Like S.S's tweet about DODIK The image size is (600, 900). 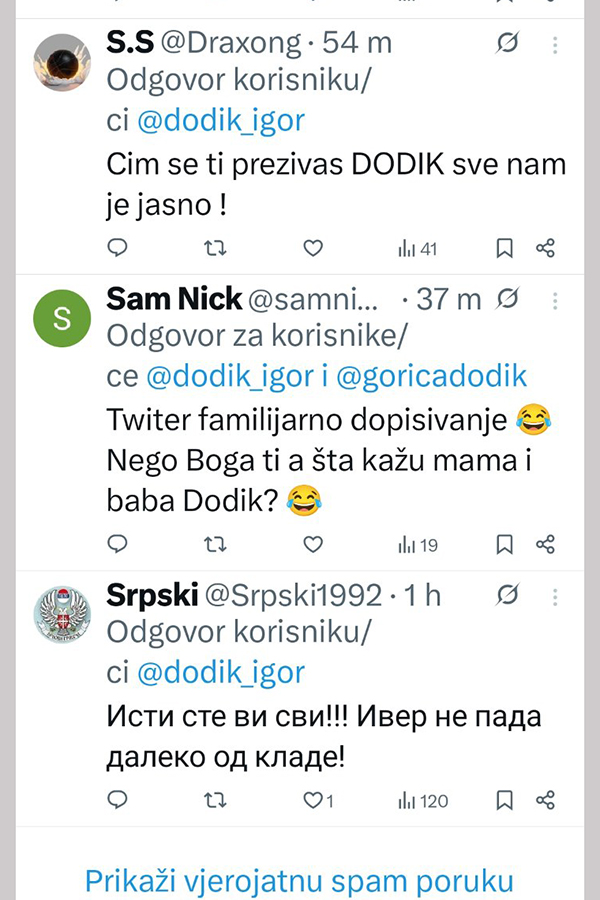coord(313,248)
